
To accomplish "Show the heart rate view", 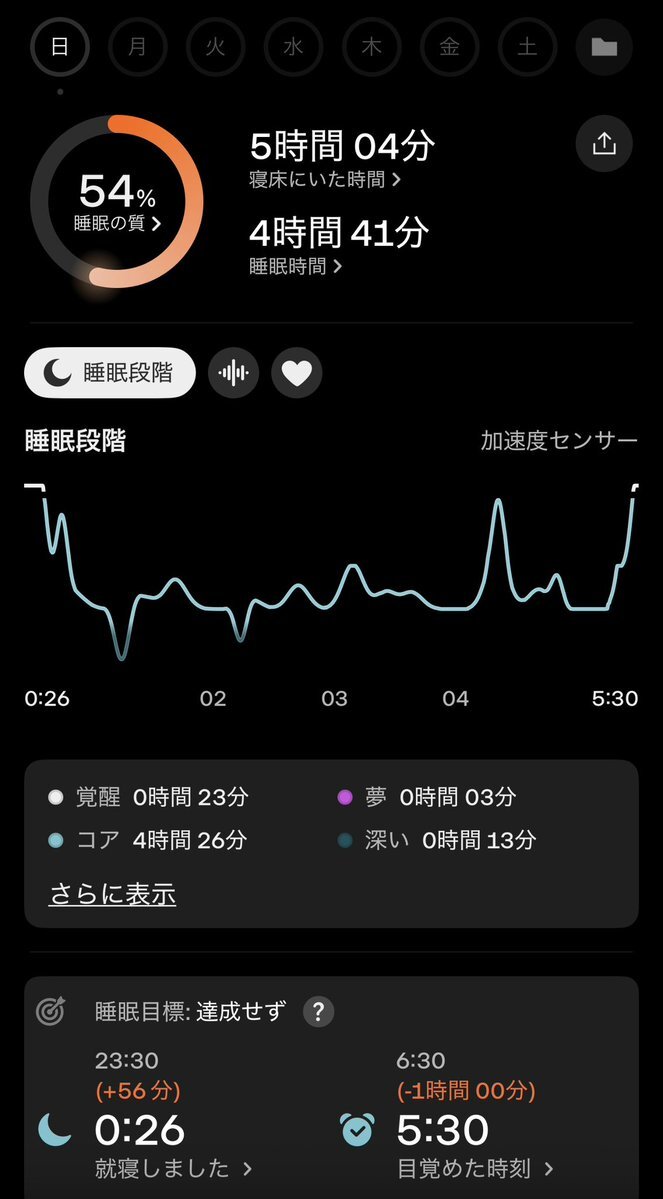I will (x=297, y=373).
